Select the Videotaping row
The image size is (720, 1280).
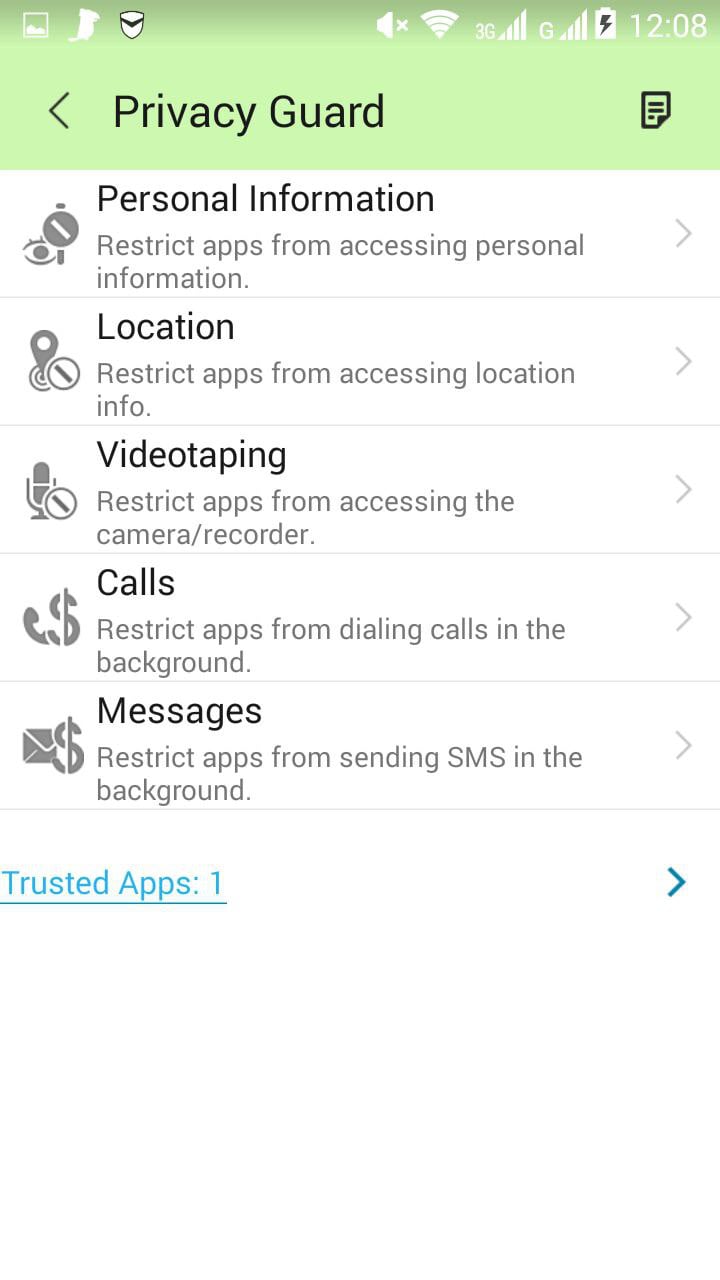[x=360, y=490]
